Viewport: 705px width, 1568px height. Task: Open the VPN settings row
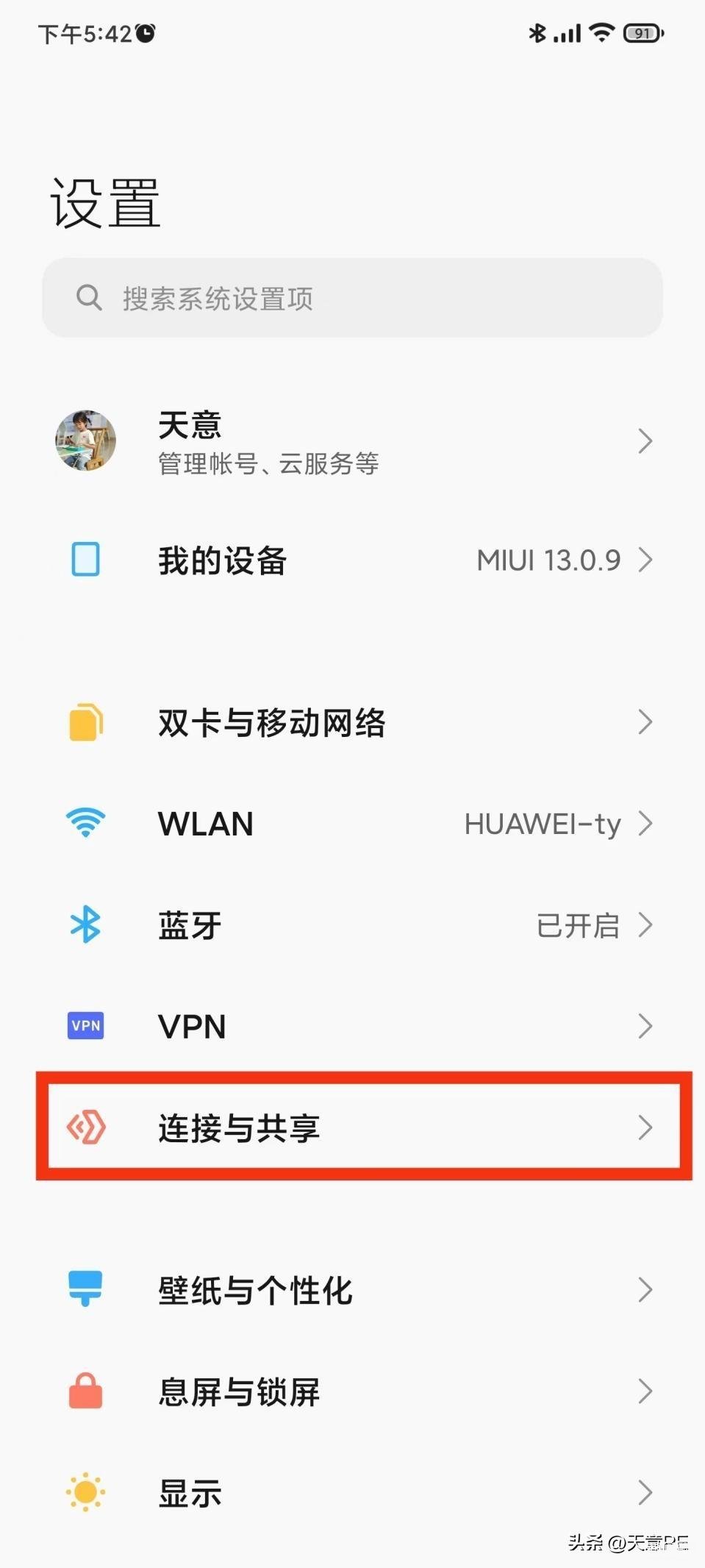point(352,1026)
